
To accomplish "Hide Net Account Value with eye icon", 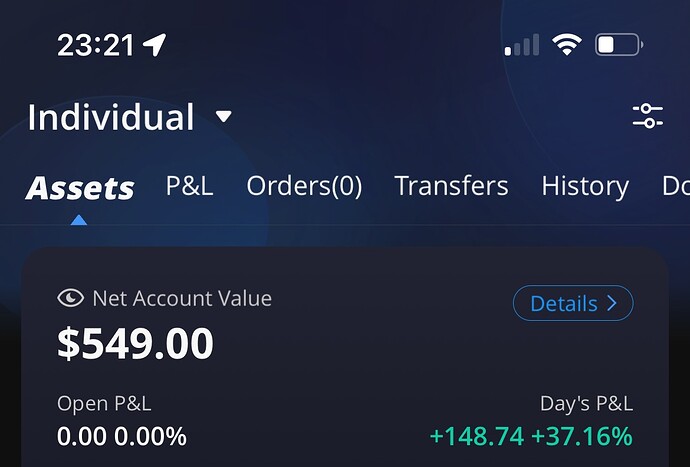I will click(70, 298).
